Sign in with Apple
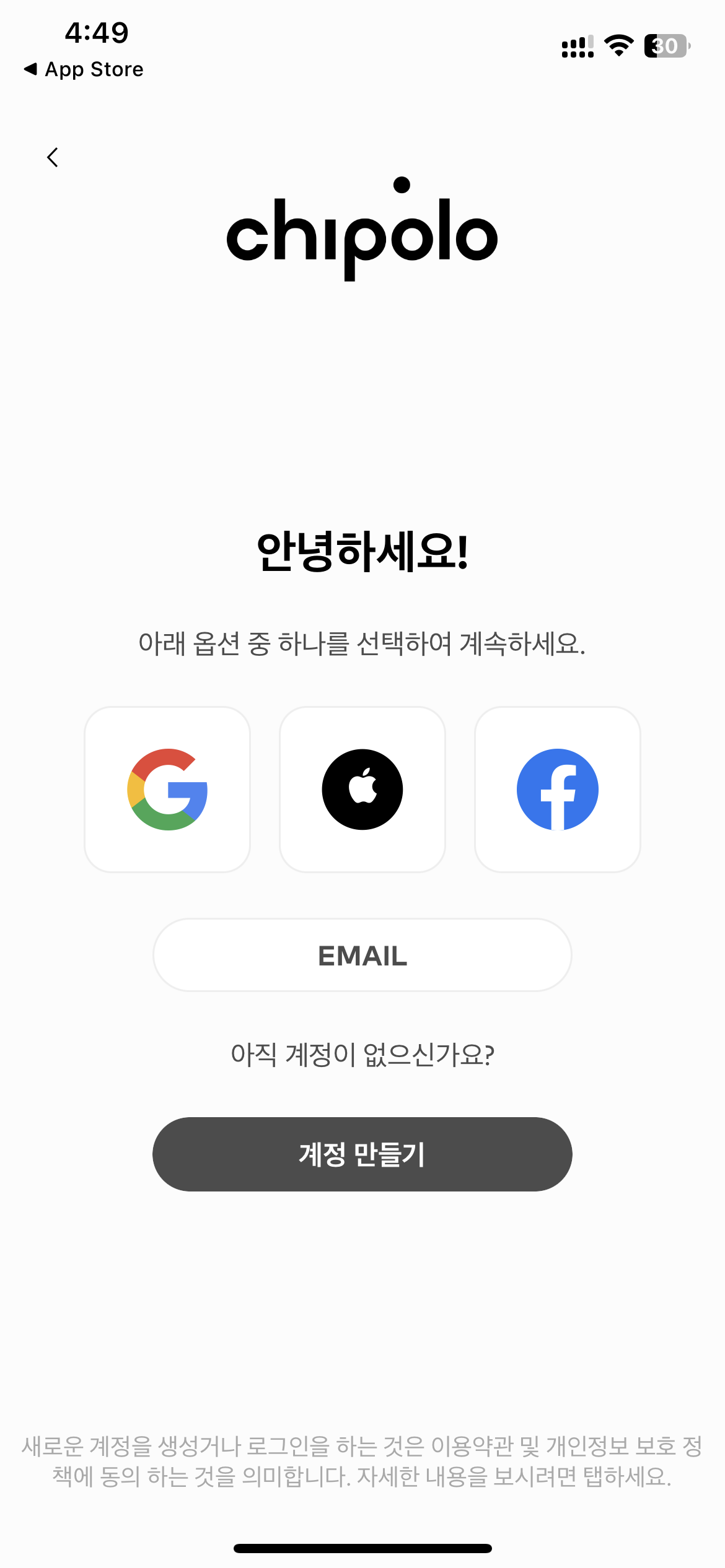Screen dimensions: 725x1568 click(362, 790)
